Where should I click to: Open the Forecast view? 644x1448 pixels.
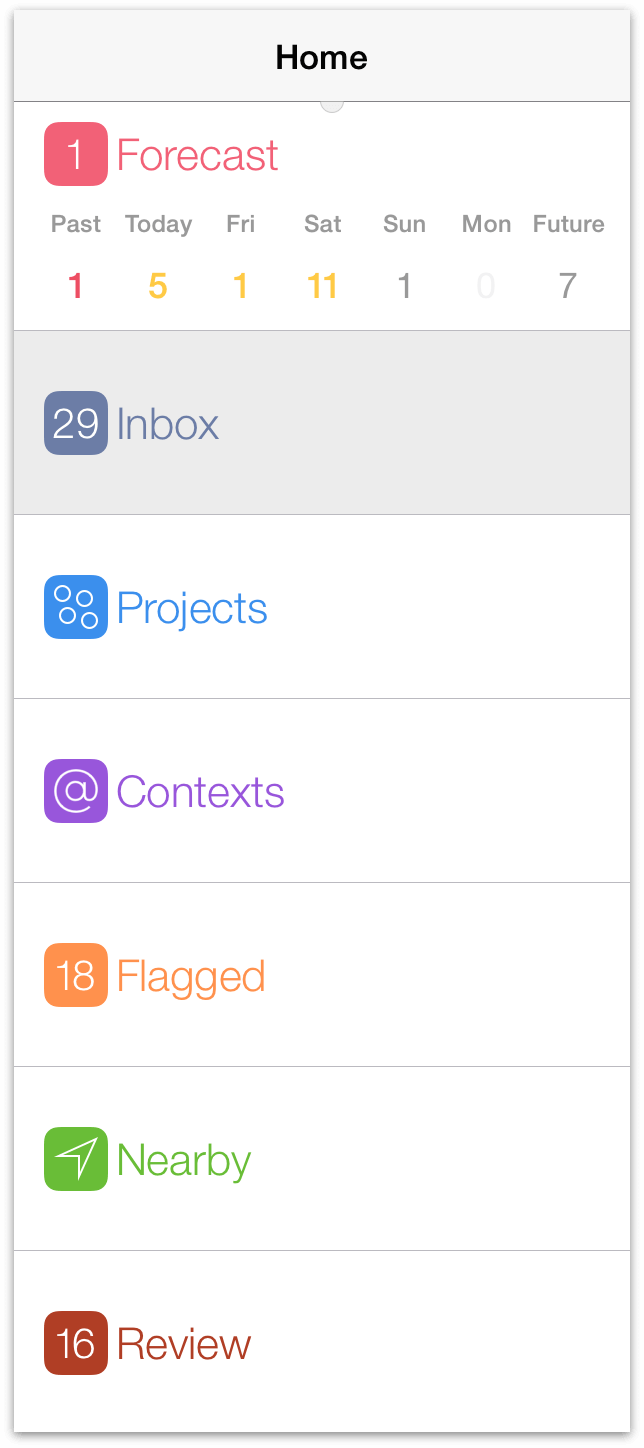click(x=197, y=155)
